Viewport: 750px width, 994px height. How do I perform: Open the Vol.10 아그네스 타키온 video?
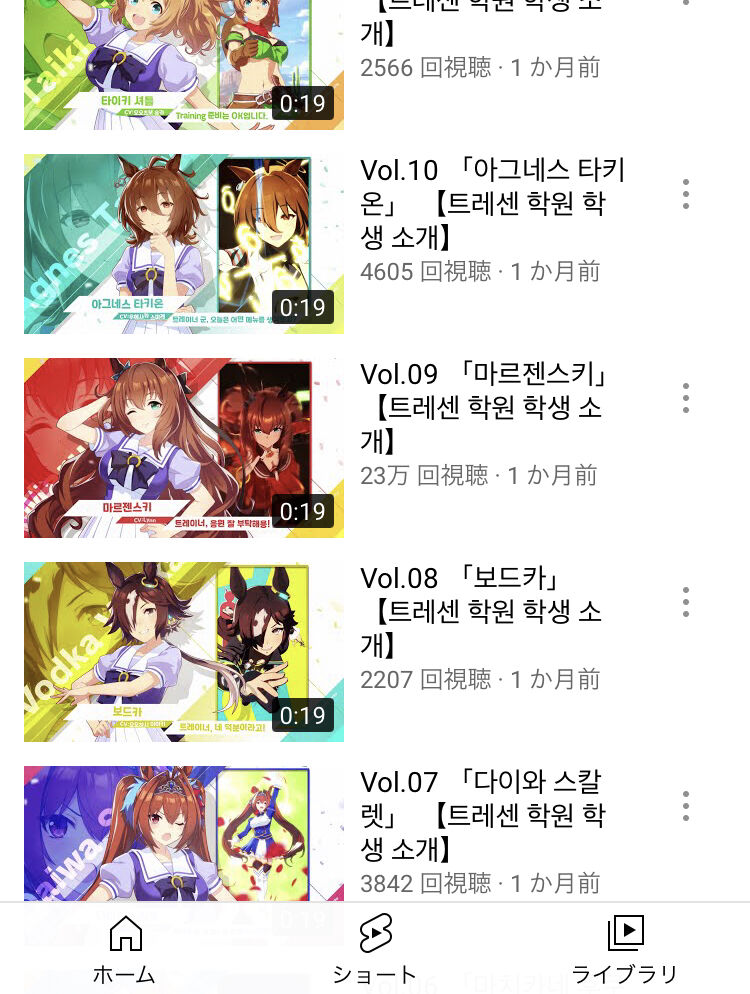coord(183,244)
